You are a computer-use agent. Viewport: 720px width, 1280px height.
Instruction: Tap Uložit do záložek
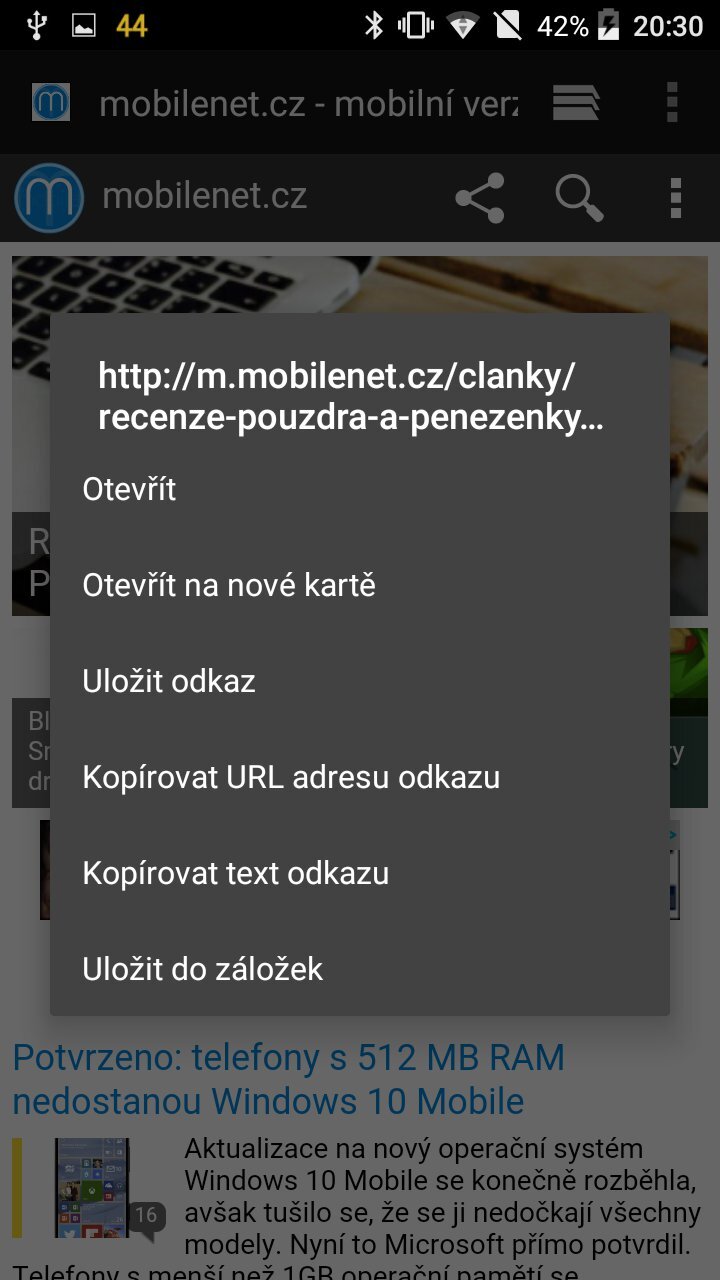[203, 969]
